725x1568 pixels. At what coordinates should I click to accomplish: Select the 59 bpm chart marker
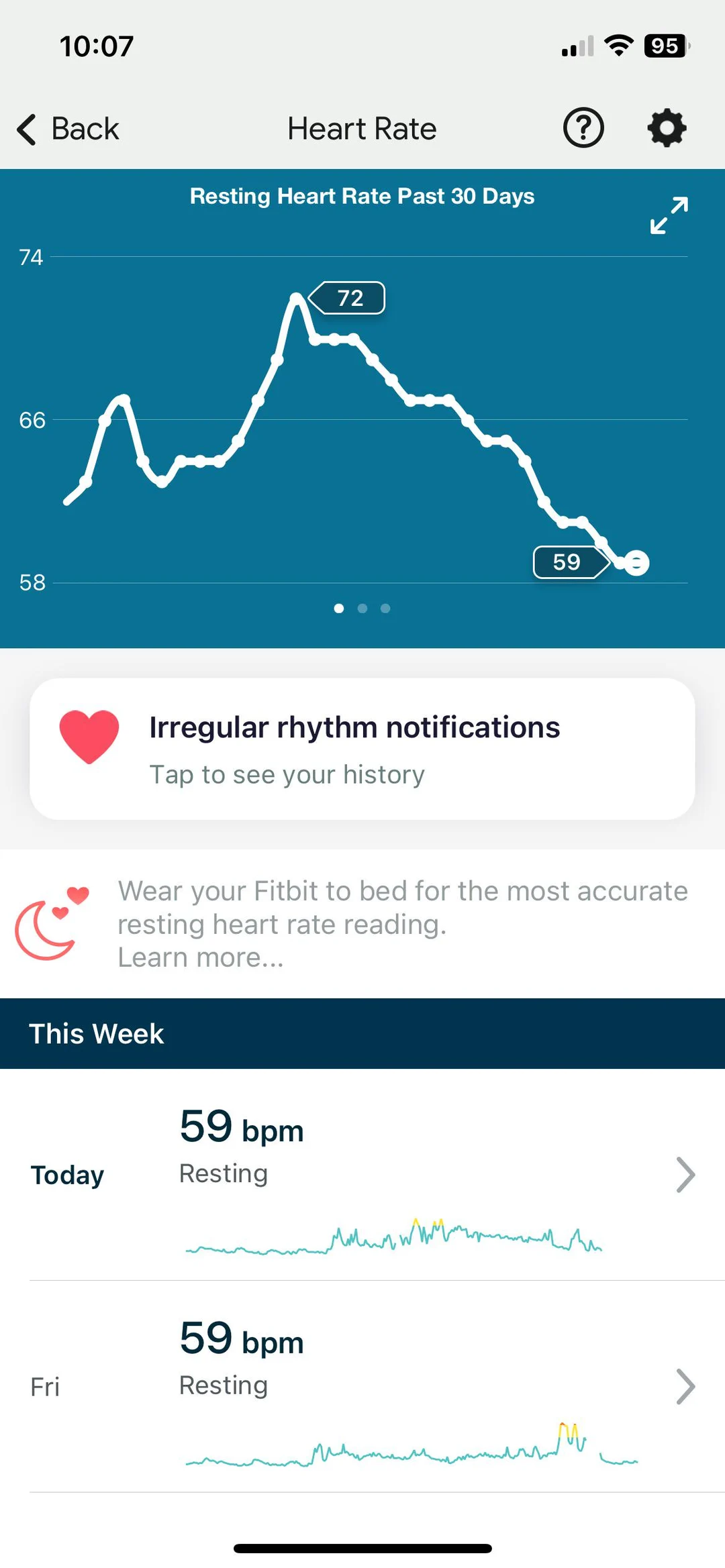click(568, 562)
